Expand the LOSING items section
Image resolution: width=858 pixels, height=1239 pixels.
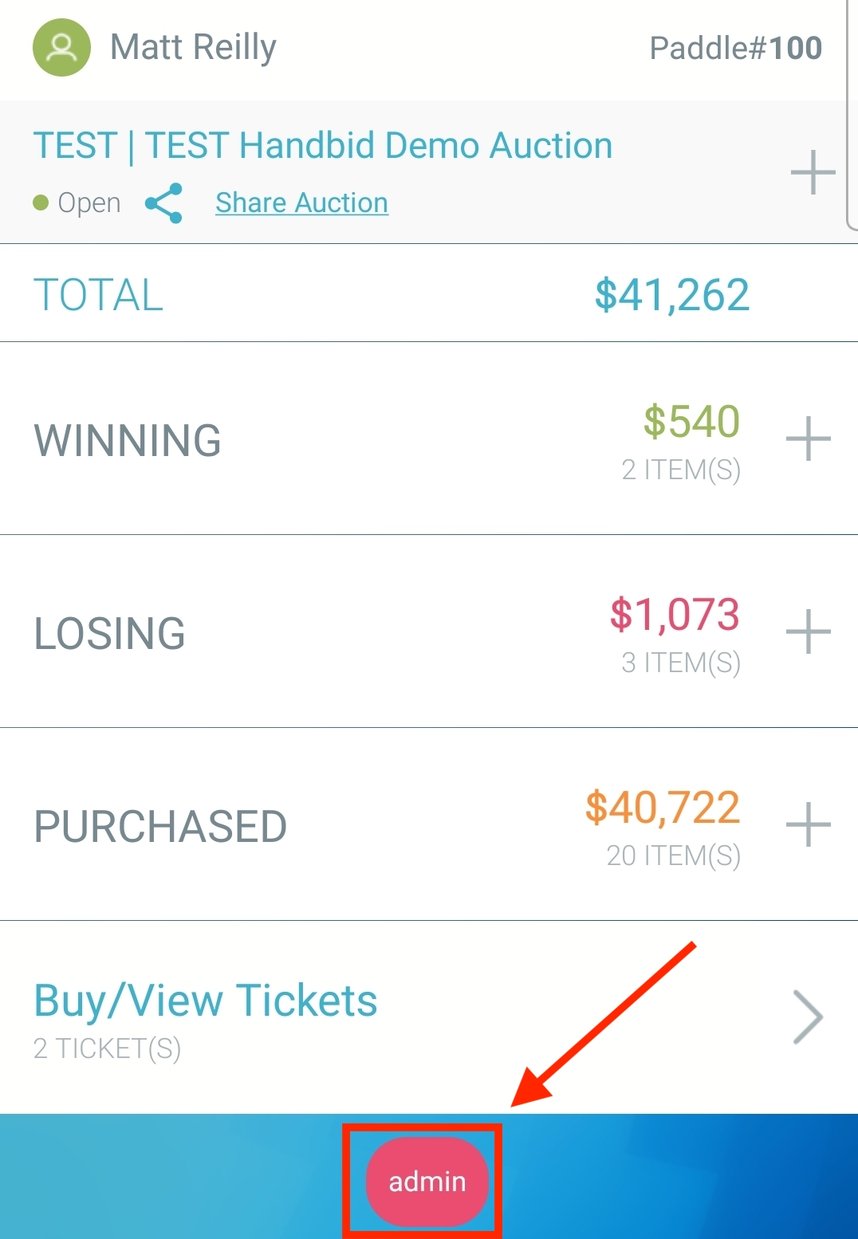(x=808, y=632)
